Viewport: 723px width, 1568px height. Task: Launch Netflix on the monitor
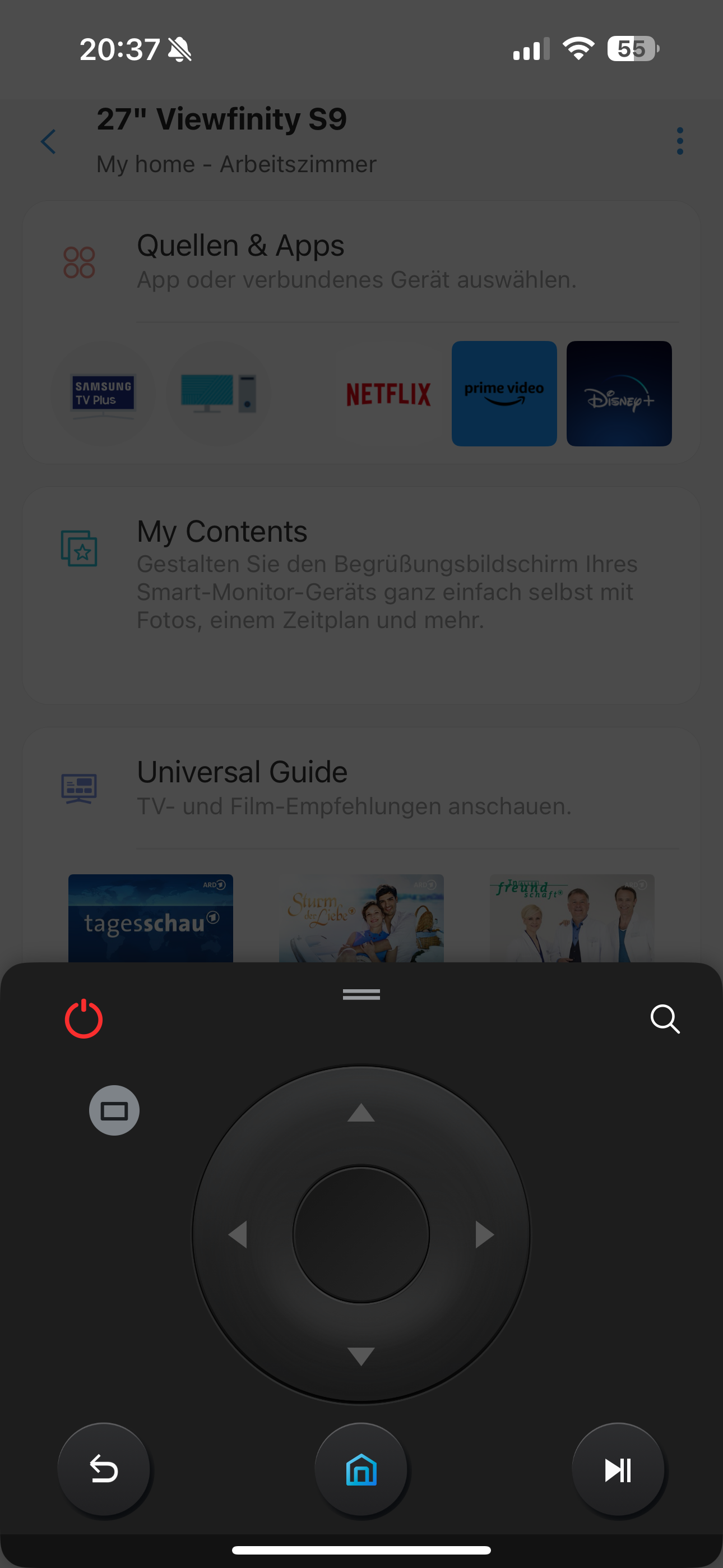point(388,394)
